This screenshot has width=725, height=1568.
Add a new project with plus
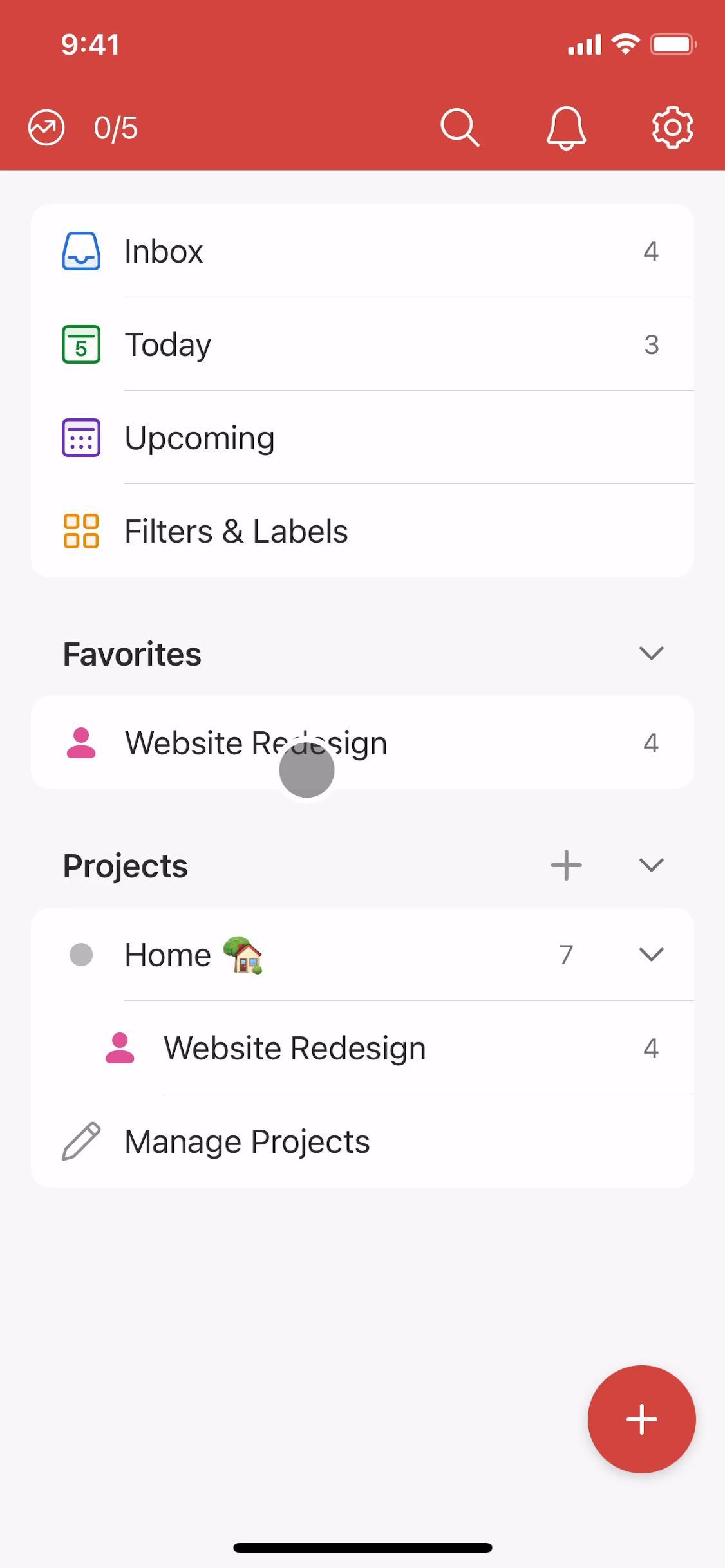coord(566,865)
